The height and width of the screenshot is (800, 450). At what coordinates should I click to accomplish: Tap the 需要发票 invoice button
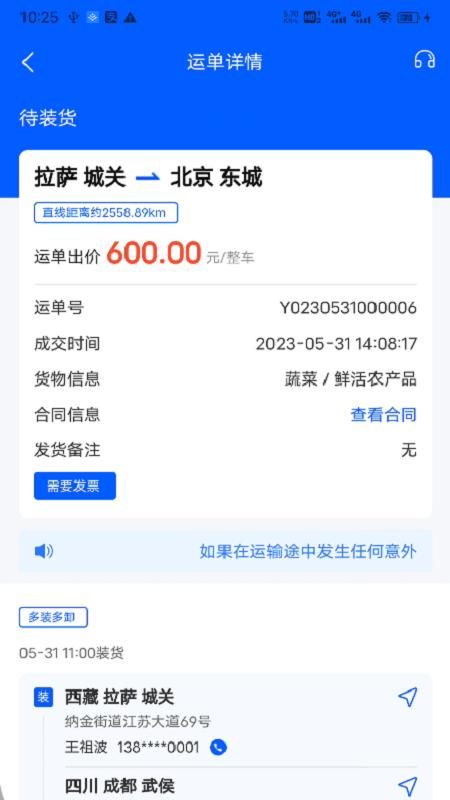coord(75,486)
